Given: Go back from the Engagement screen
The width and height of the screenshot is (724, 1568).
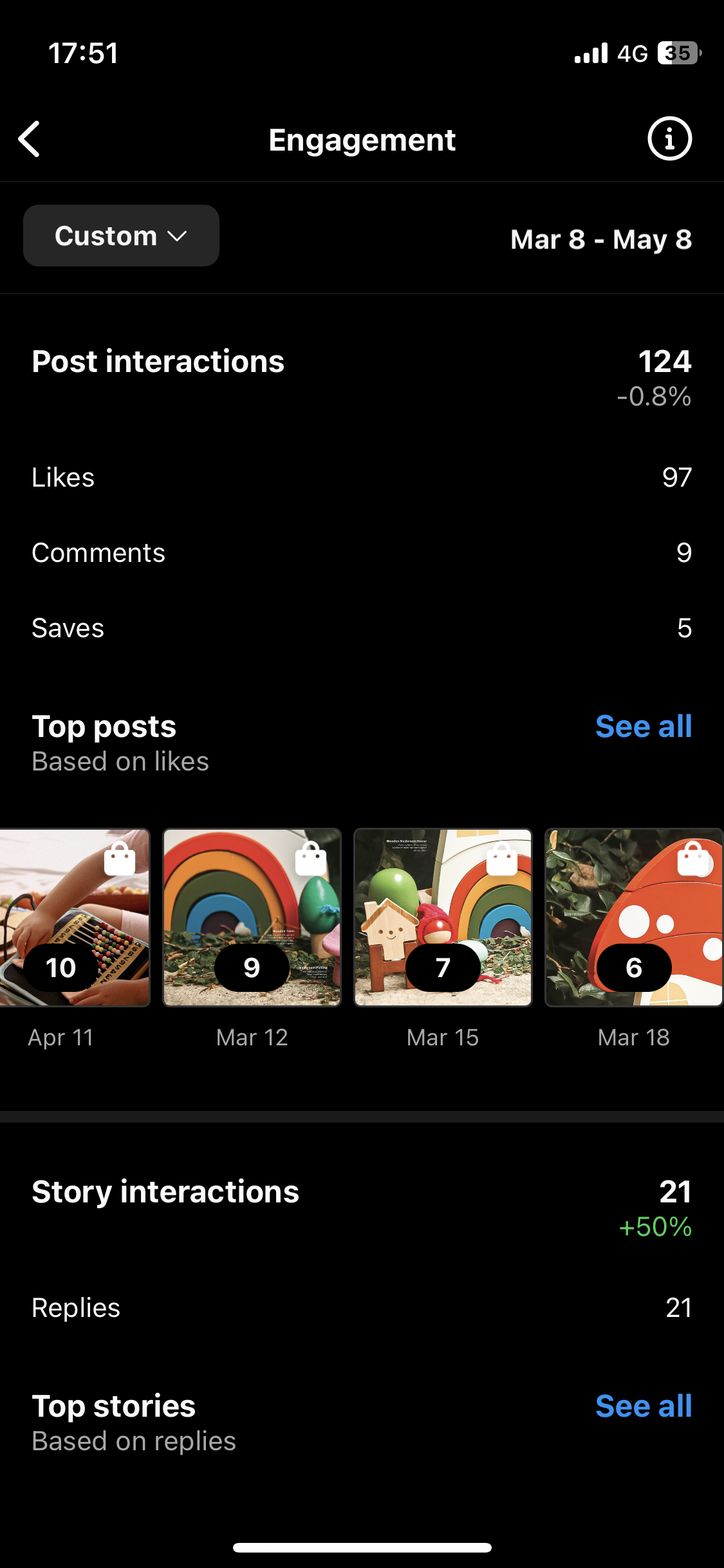Looking at the screenshot, I should (x=30, y=139).
